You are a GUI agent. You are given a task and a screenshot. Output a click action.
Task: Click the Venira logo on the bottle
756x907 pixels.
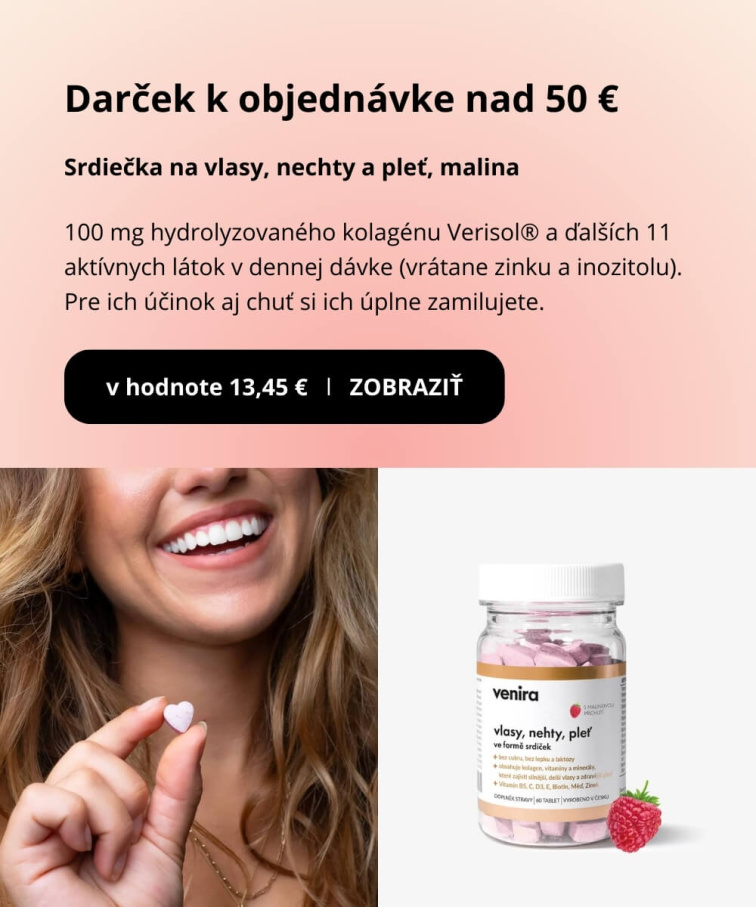(516, 693)
